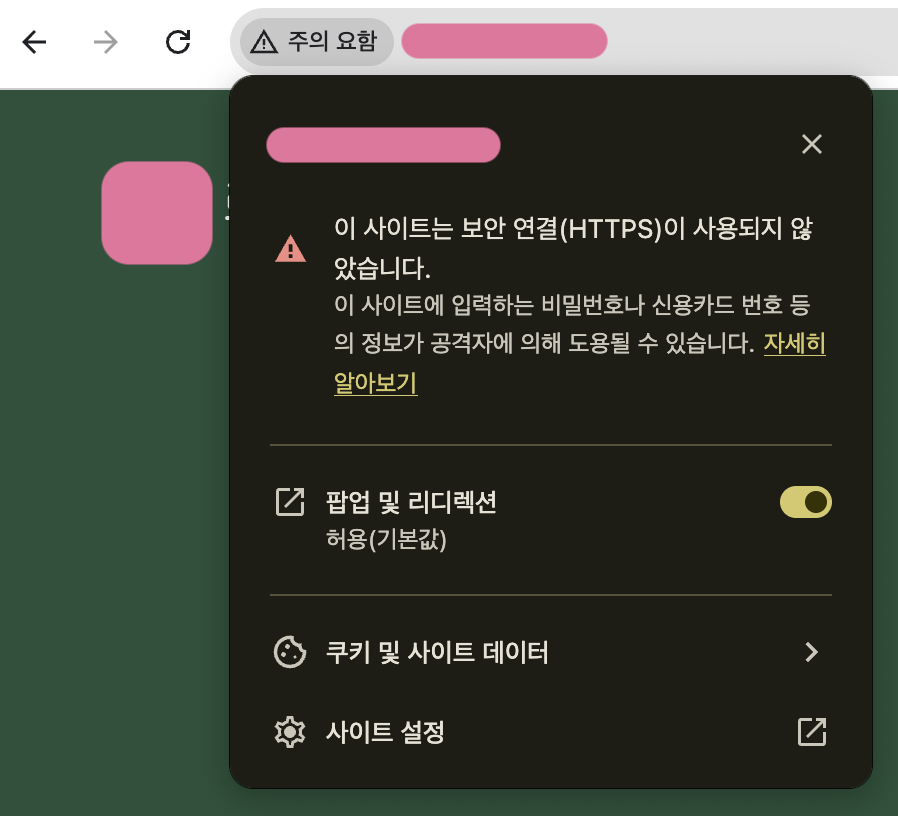The image size is (898, 816).
Task: Open 사이트 설정 page
Action: coord(550,733)
